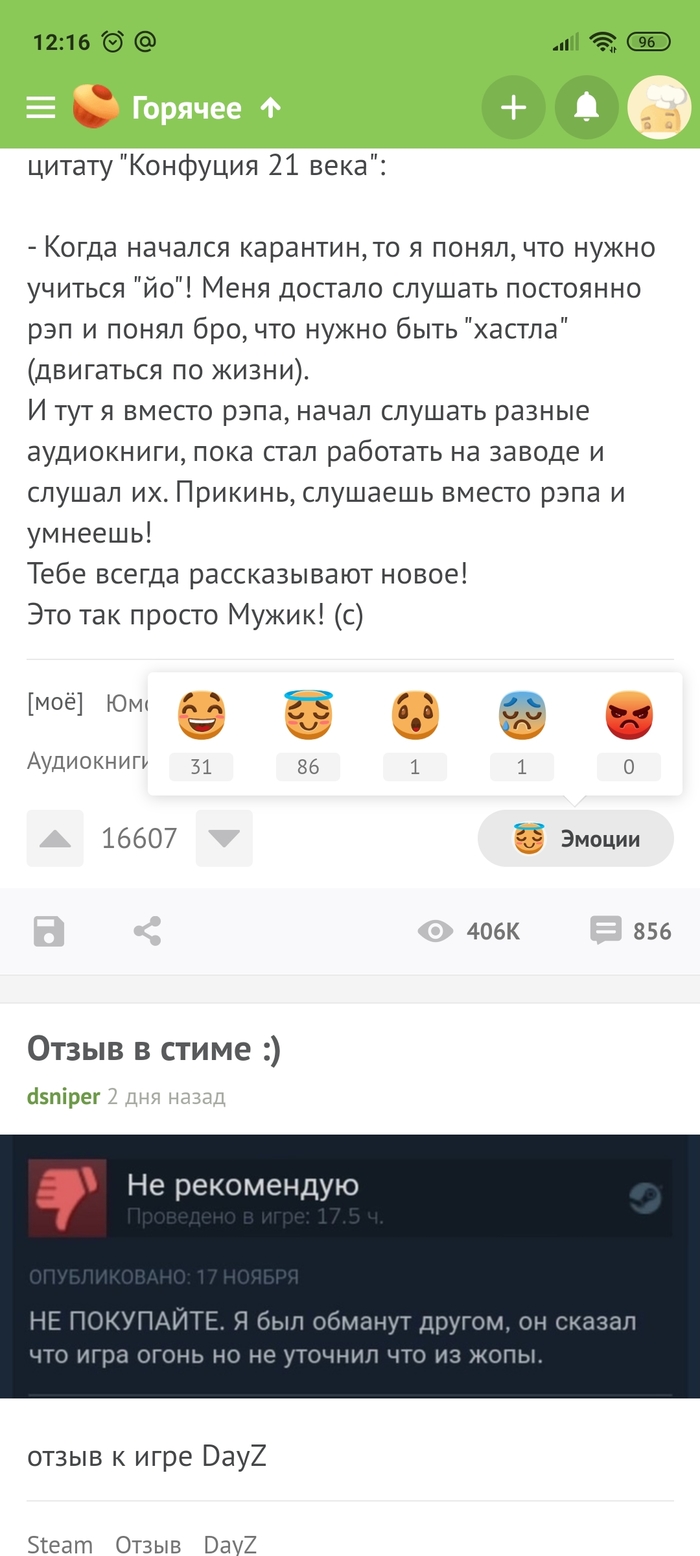This screenshot has width=700, height=1556.
Task: Open the 856 comments
Action: coord(631,931)
